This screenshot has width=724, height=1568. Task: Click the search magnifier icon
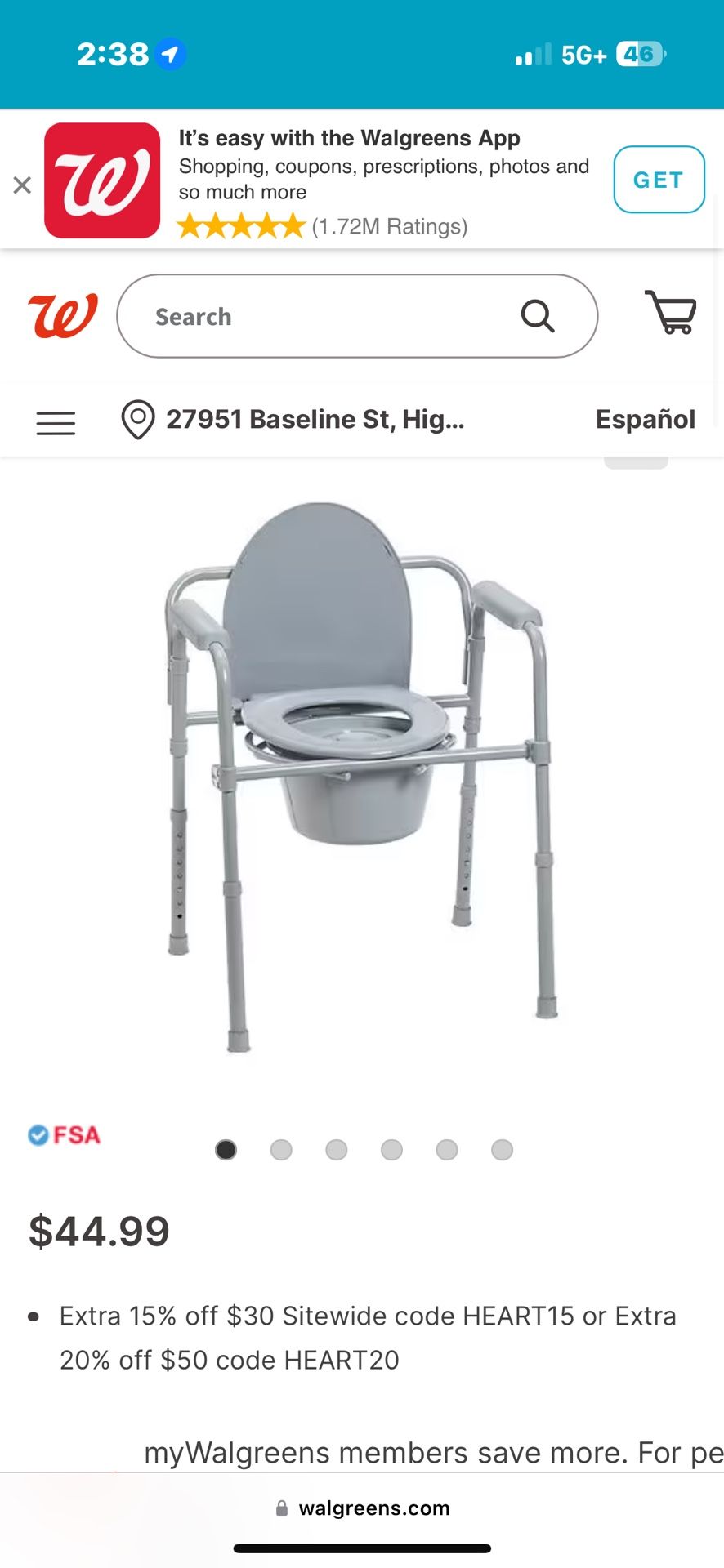pyautogui.click(x=537, y=315)
